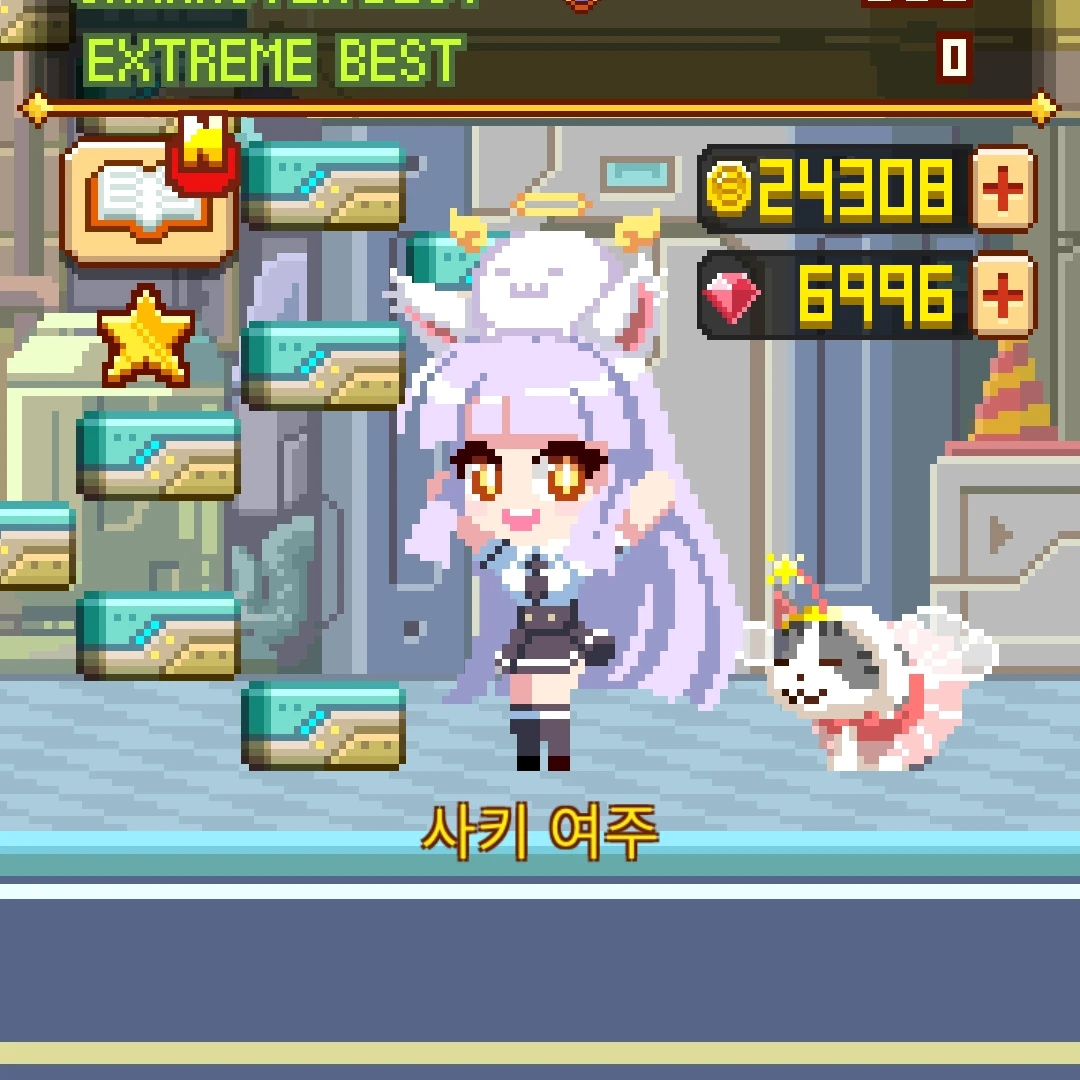Tap the plus next to the gold coins
The height and width of the screenshot is (1080, 1080).
click(x=1003, y=189)
